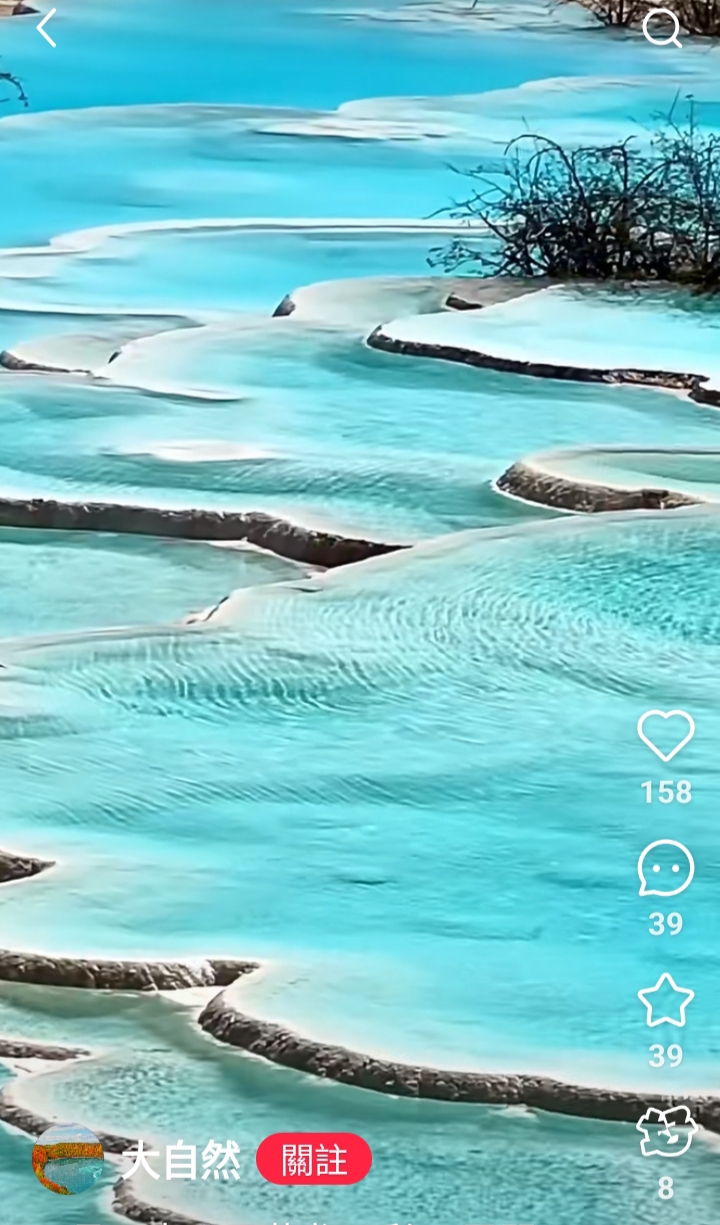Like this video with the heart

[666, 736]
